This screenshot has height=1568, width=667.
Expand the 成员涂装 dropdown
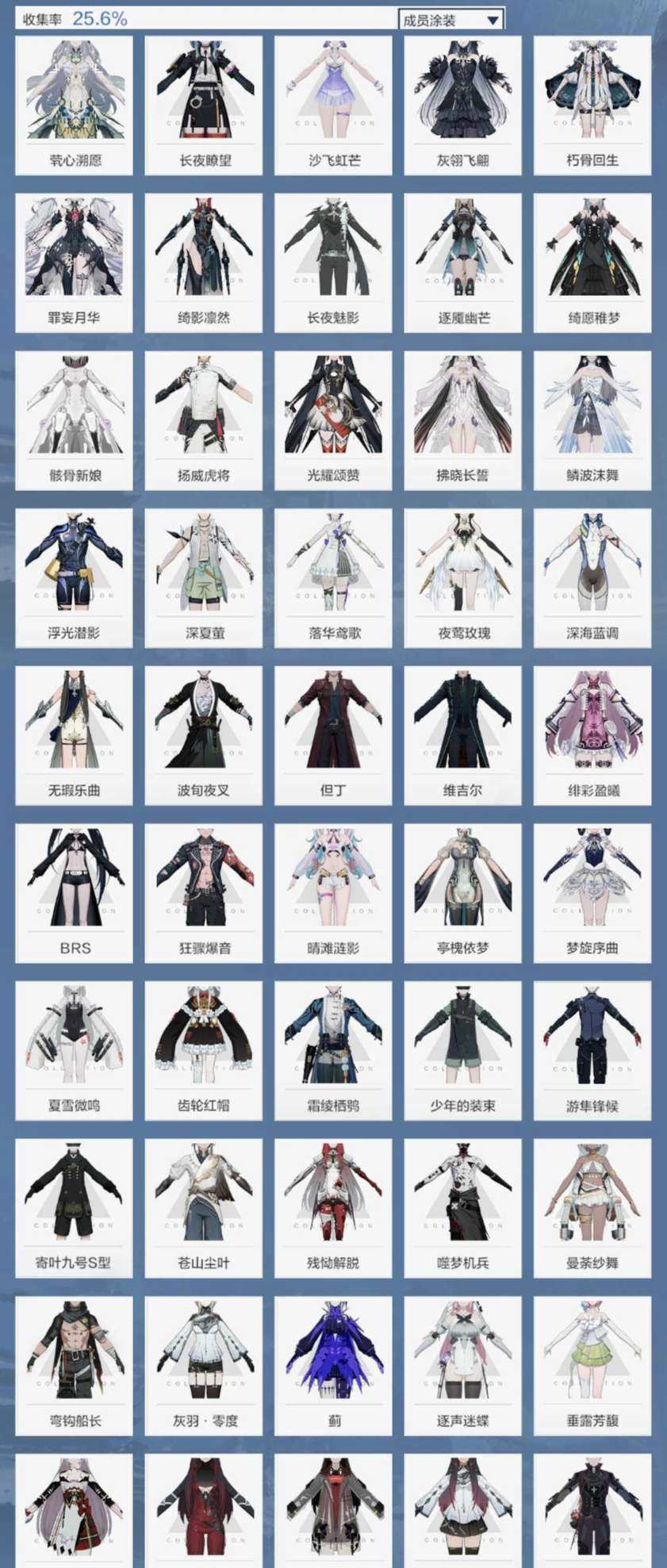(450, 20)
